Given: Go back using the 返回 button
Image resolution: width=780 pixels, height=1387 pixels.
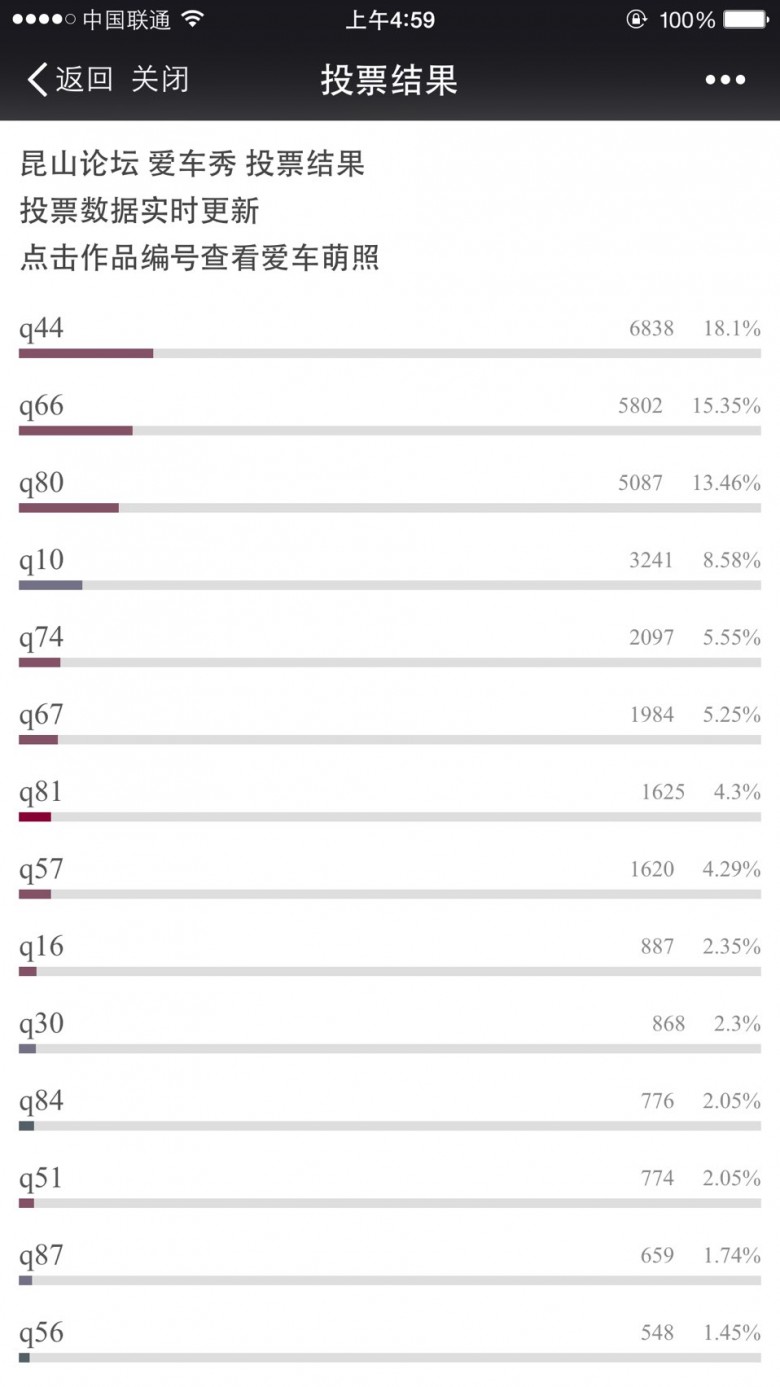Looking at the screenshot, I should coord(70,80).
